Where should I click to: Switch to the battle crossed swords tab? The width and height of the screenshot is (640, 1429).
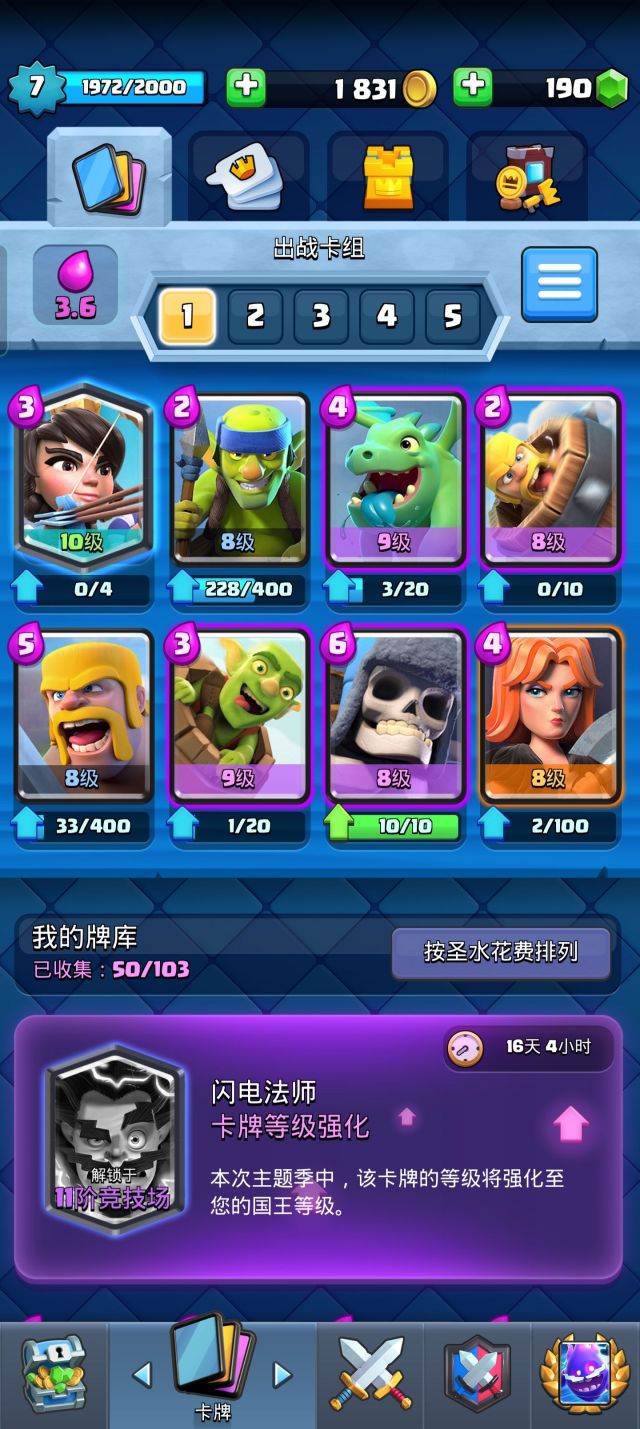click(x=370, y=1375)
